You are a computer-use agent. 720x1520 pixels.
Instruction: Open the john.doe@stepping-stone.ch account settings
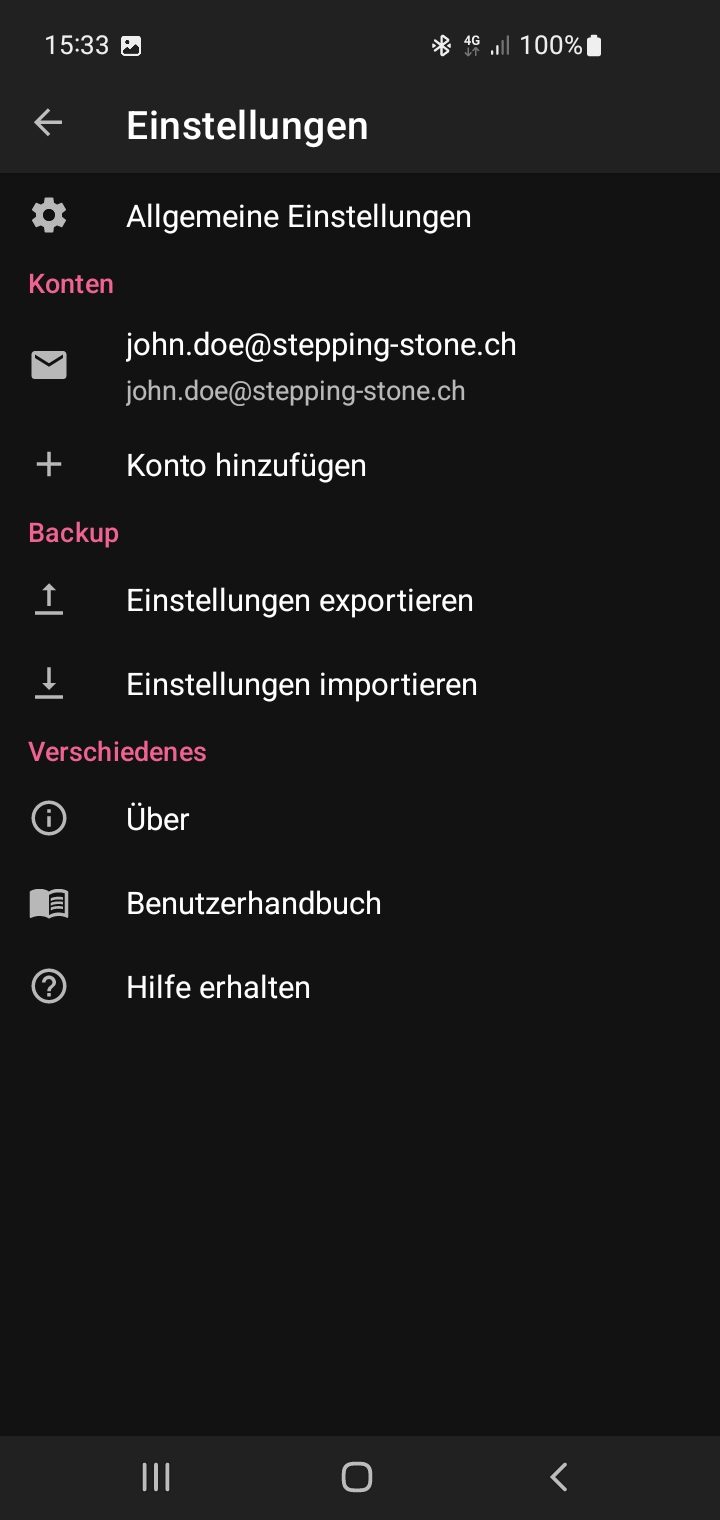(320, 366)
